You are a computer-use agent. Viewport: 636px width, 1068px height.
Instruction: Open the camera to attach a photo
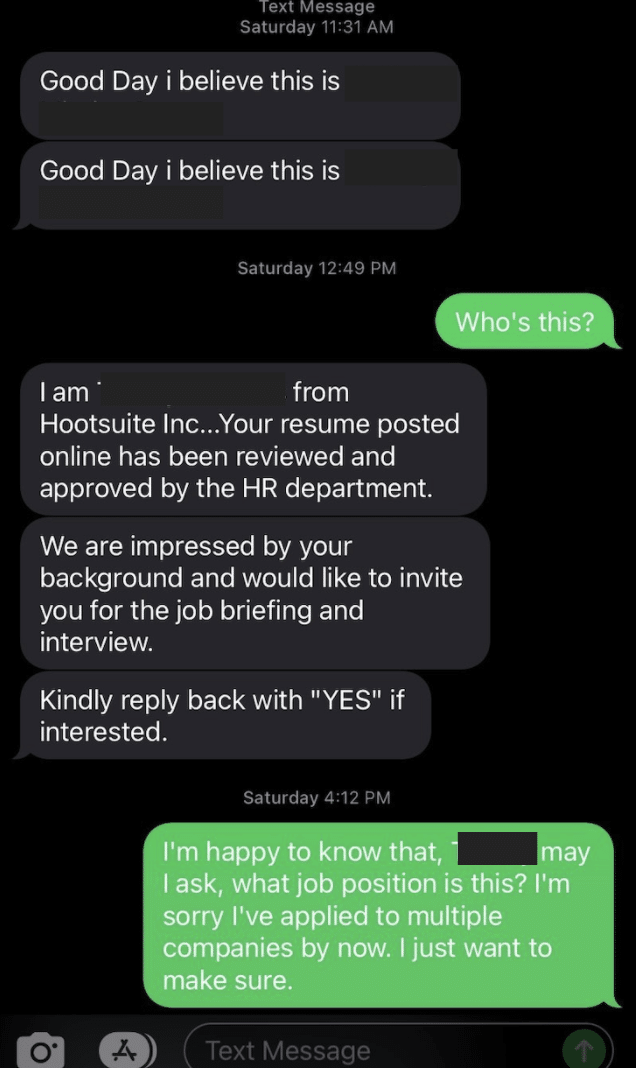[x=42, y=1051]
